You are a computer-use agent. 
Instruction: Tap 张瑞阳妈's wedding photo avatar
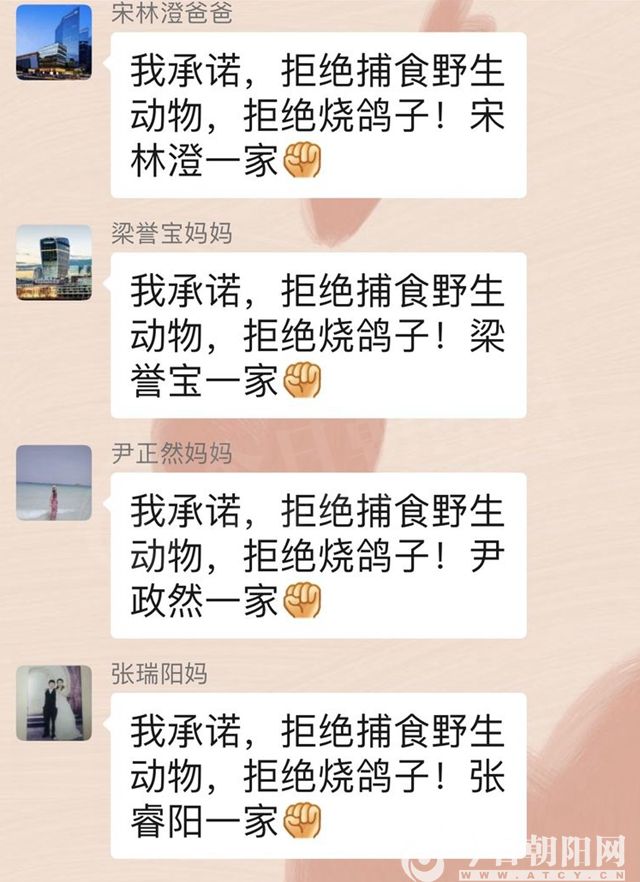(54, 702)
